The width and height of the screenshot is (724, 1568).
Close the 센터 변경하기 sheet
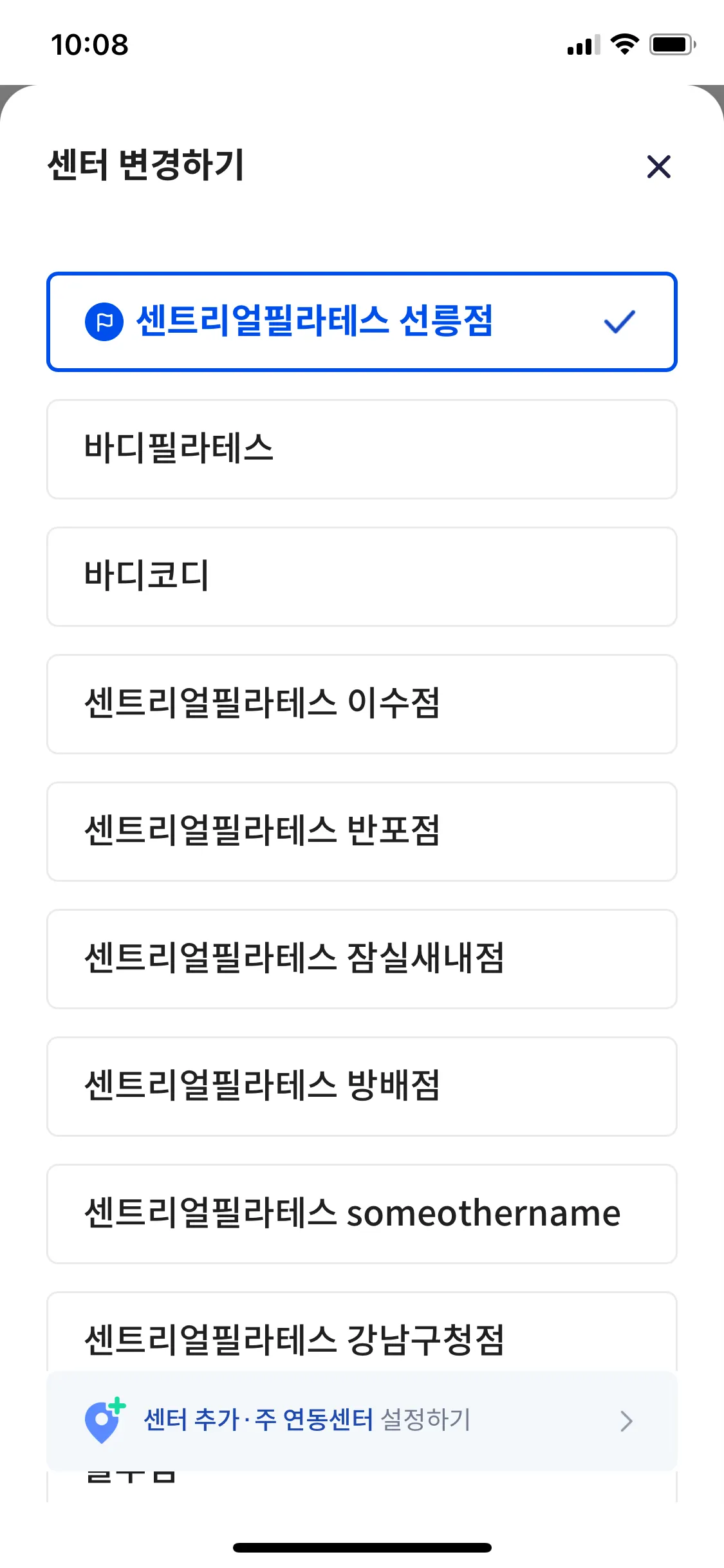click(658, 167)
